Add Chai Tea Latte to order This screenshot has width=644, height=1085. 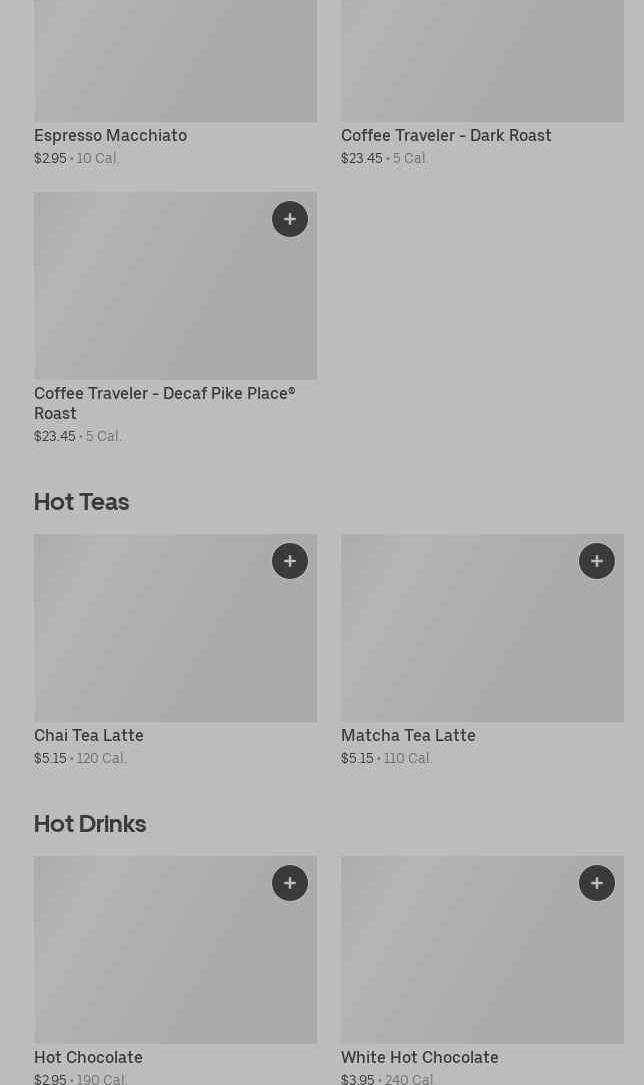(290, 561)
